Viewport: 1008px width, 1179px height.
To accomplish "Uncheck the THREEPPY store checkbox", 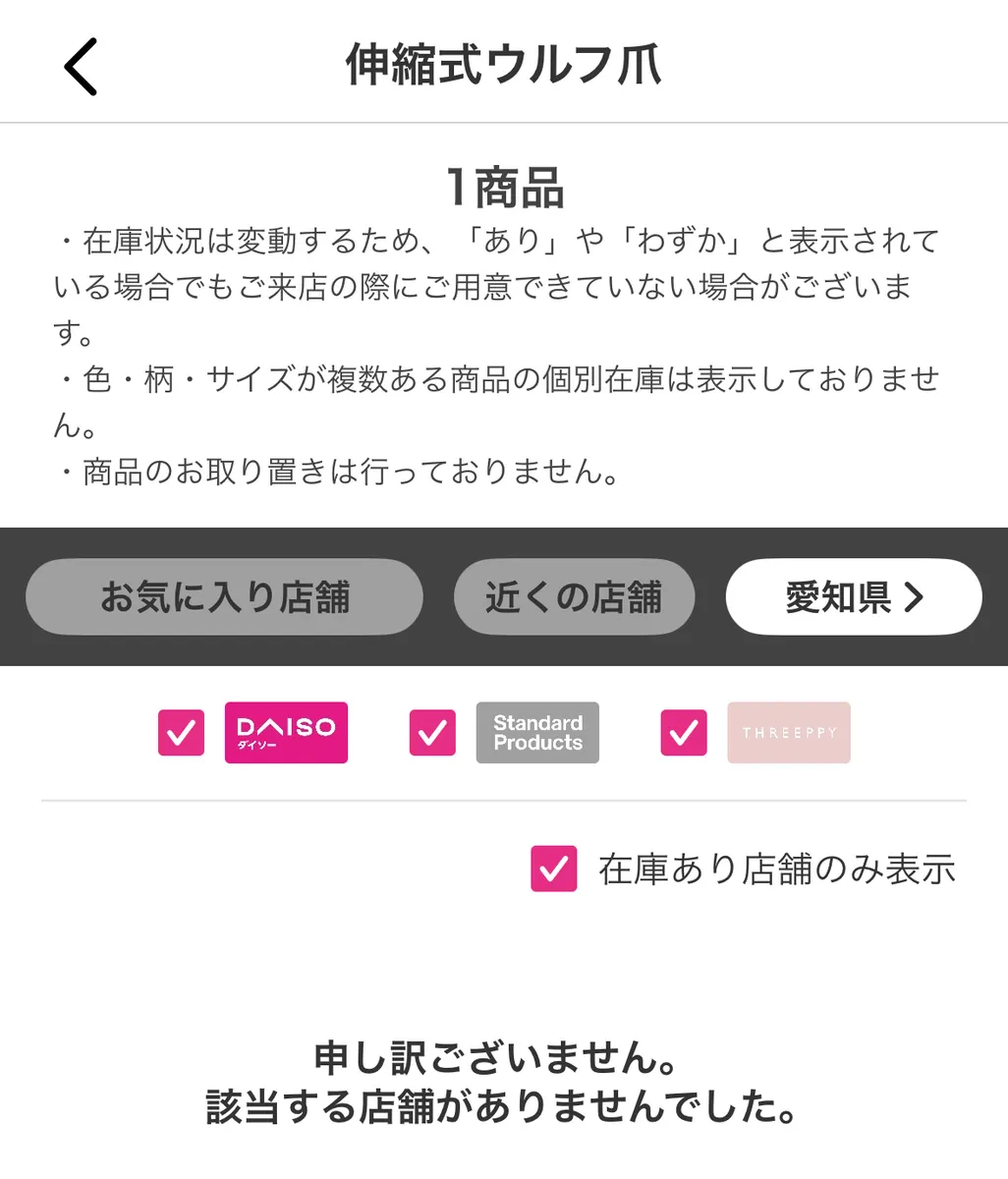I will click(684, 733).
